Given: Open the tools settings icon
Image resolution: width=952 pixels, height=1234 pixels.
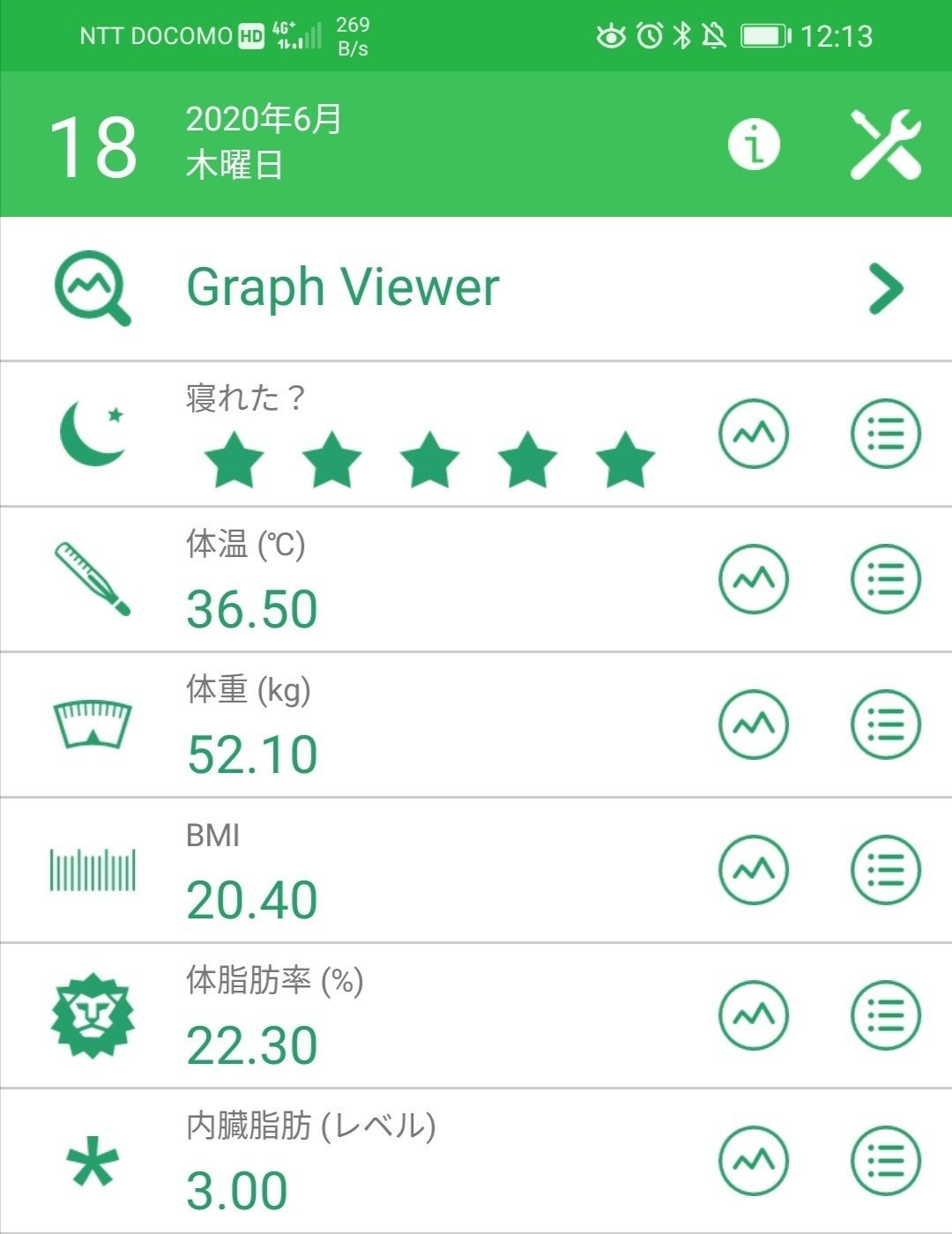Looking at the screenshot, I should (x=885, y=145).
